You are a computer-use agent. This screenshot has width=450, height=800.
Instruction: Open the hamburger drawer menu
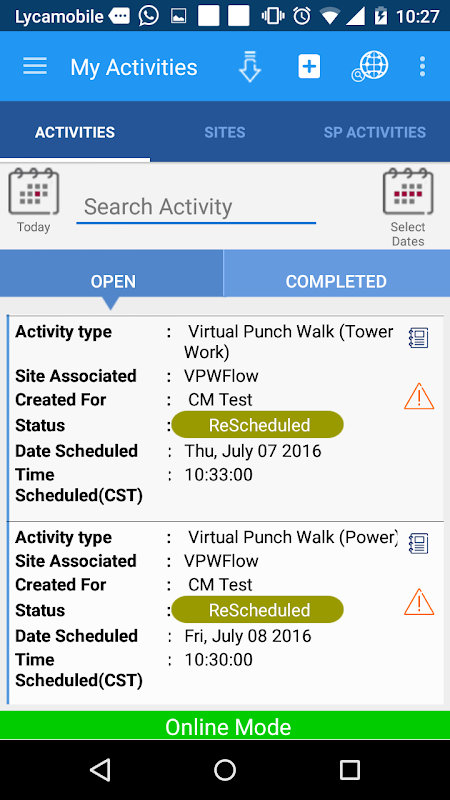point(35,67)
